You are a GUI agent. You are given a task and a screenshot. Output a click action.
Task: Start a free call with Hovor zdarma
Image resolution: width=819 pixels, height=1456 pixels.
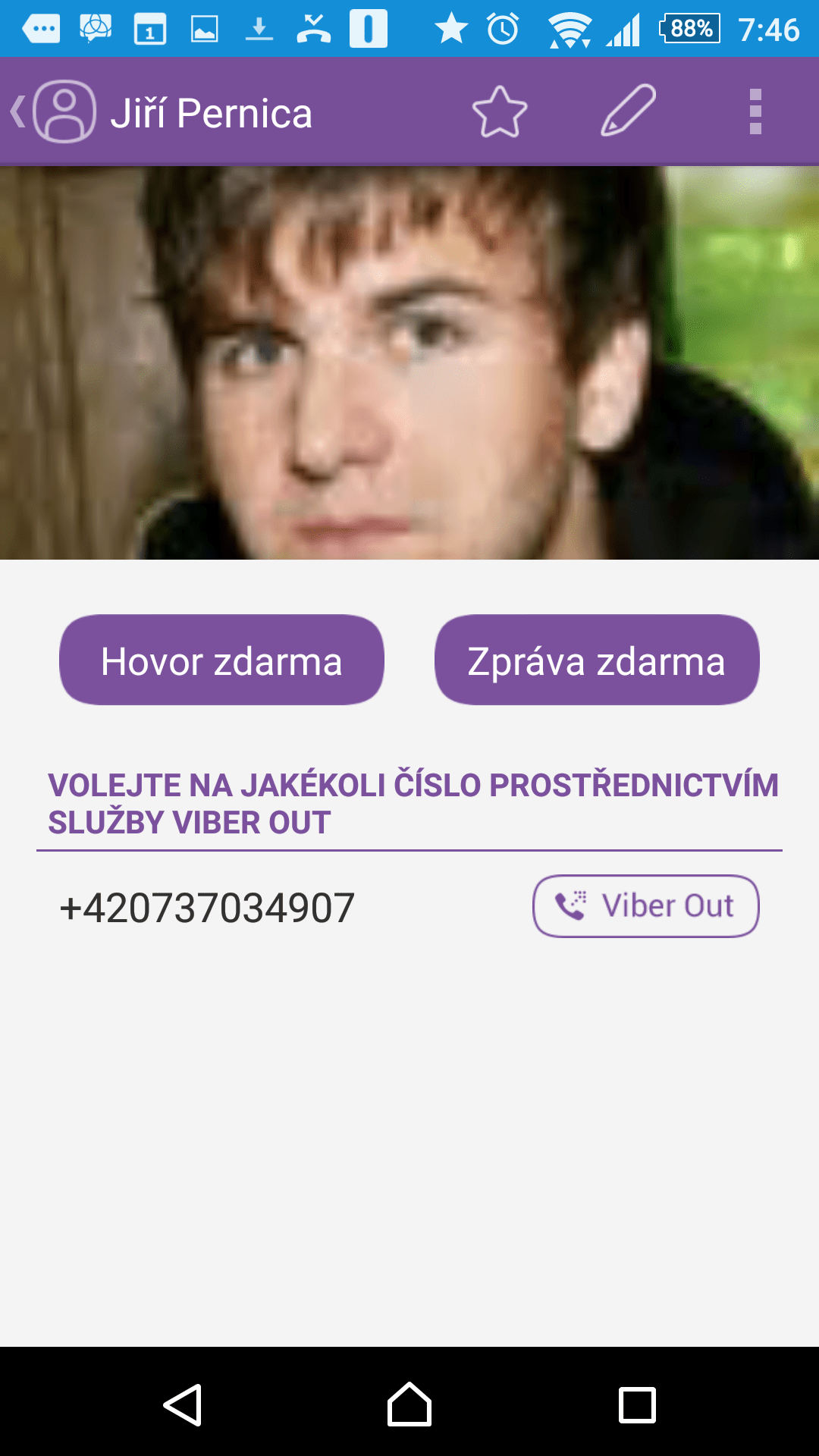[221, 660]
